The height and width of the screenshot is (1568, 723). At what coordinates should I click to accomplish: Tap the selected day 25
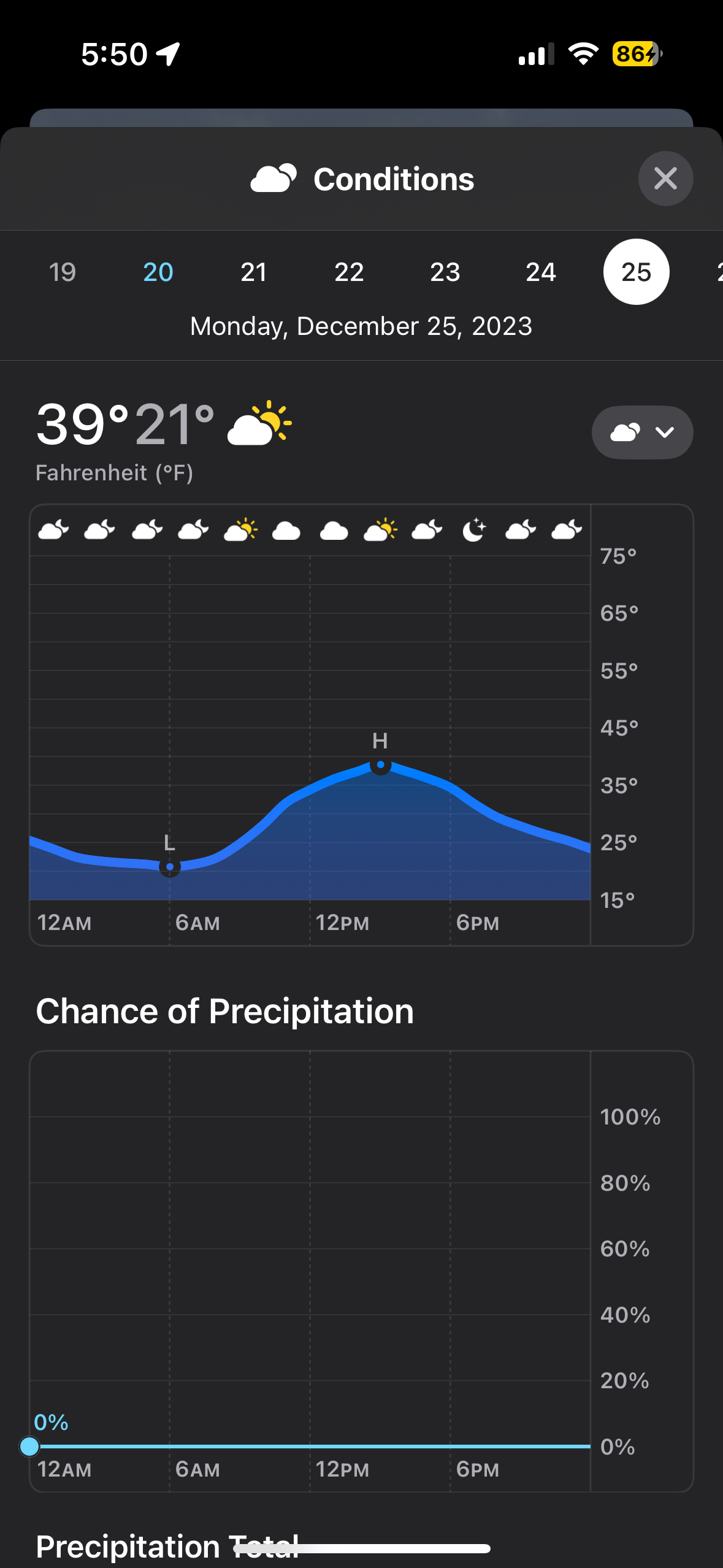[637, 272]
